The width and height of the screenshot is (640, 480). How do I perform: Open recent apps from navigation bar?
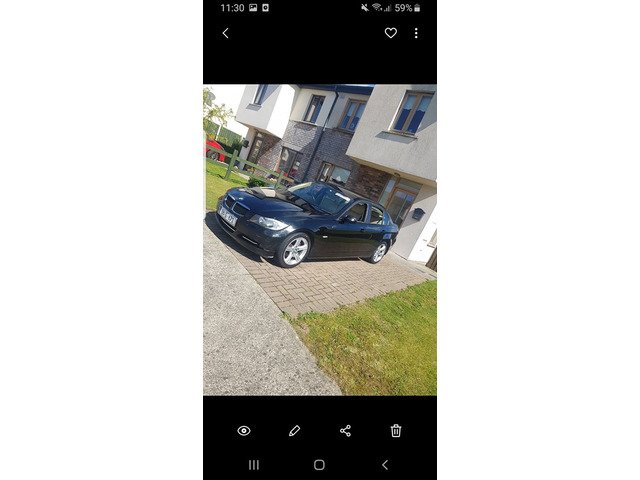[253, 465]
